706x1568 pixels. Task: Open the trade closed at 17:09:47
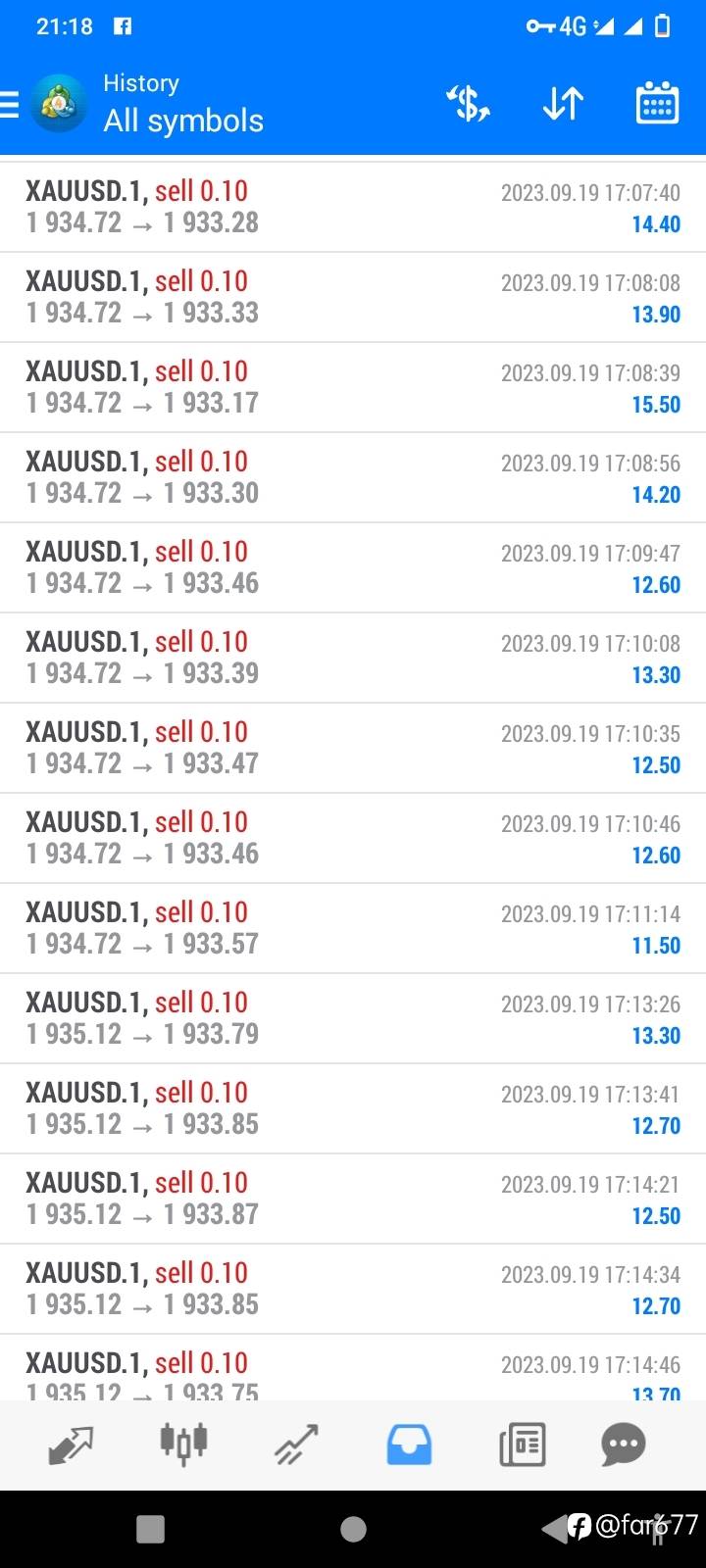[x=353, y=567]
